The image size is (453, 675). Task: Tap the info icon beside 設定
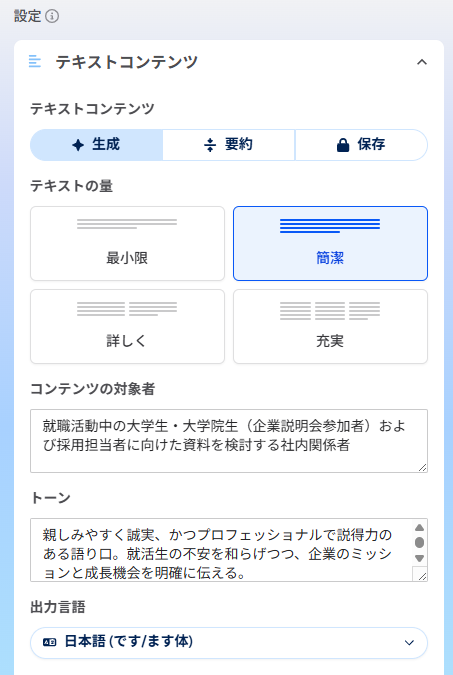[52, 16]
